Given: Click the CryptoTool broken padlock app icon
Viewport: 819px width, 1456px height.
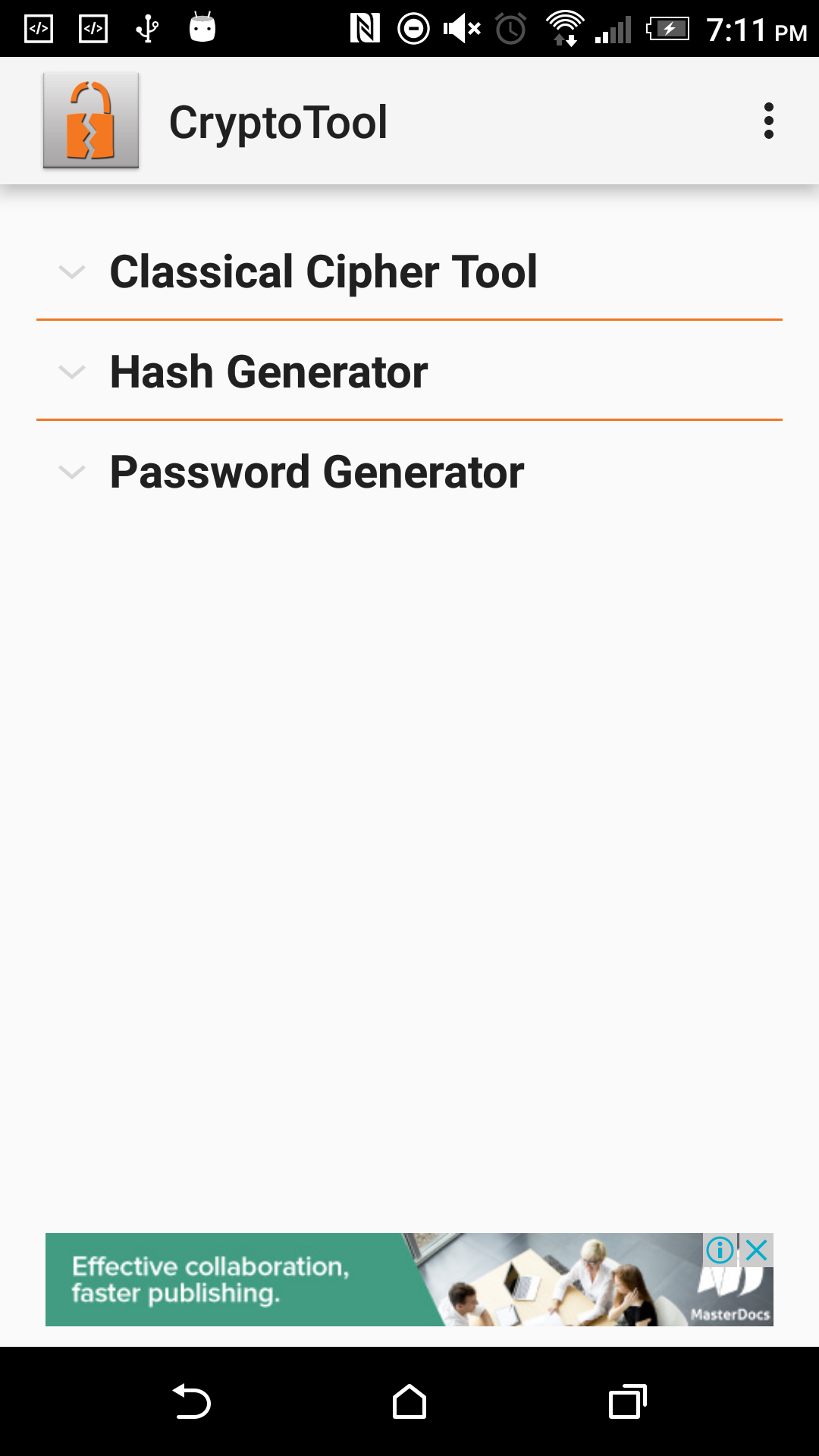Looking at the screenshot, I should (x=90, y=120).
